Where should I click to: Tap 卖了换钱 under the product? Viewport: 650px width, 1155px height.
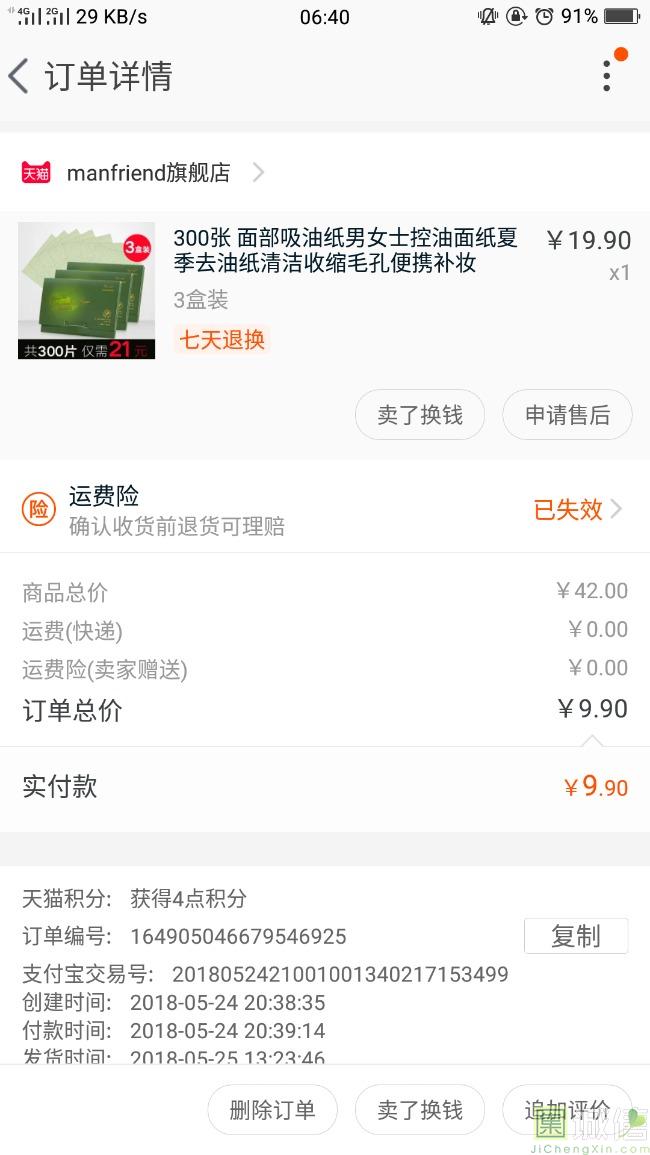click(419, 415)
